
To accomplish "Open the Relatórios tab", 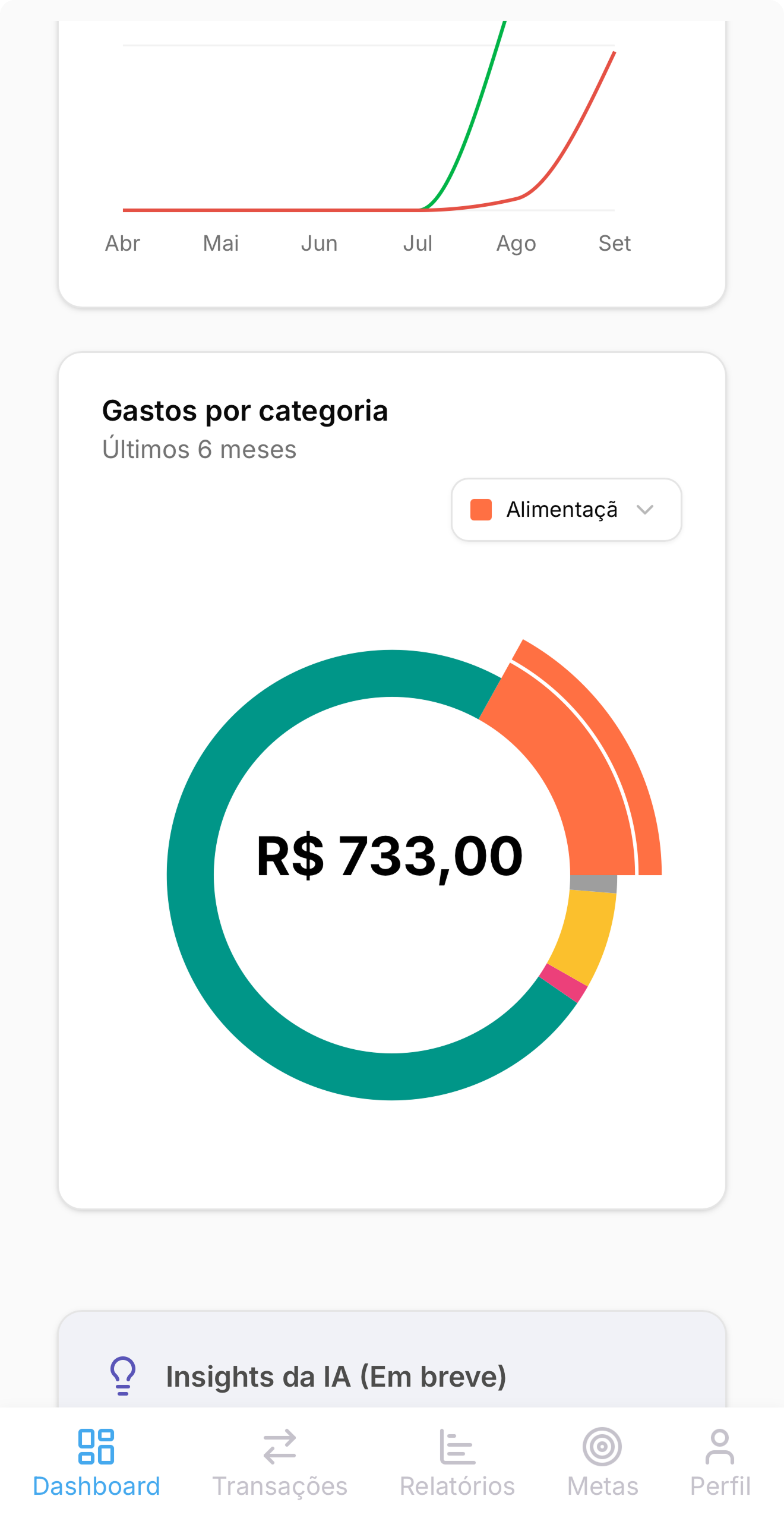I will (x=457, y=1463).
